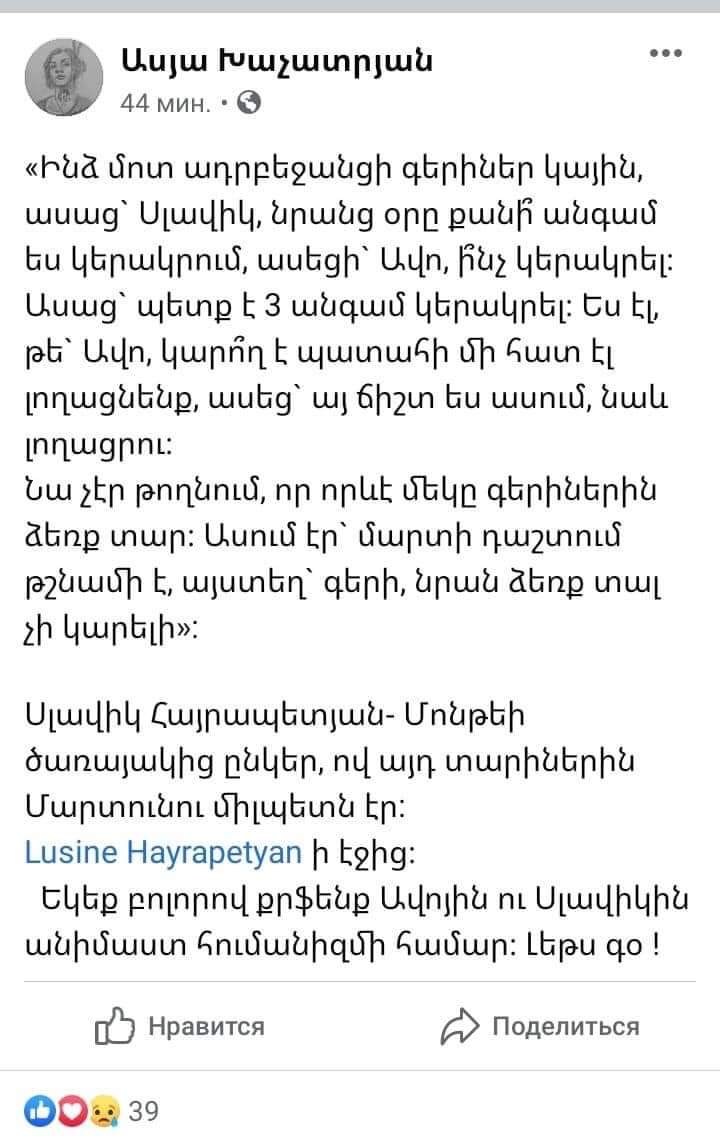
Task: Open the Lusine Hayrapetyan profile link
Action: [x=163, y=851]
